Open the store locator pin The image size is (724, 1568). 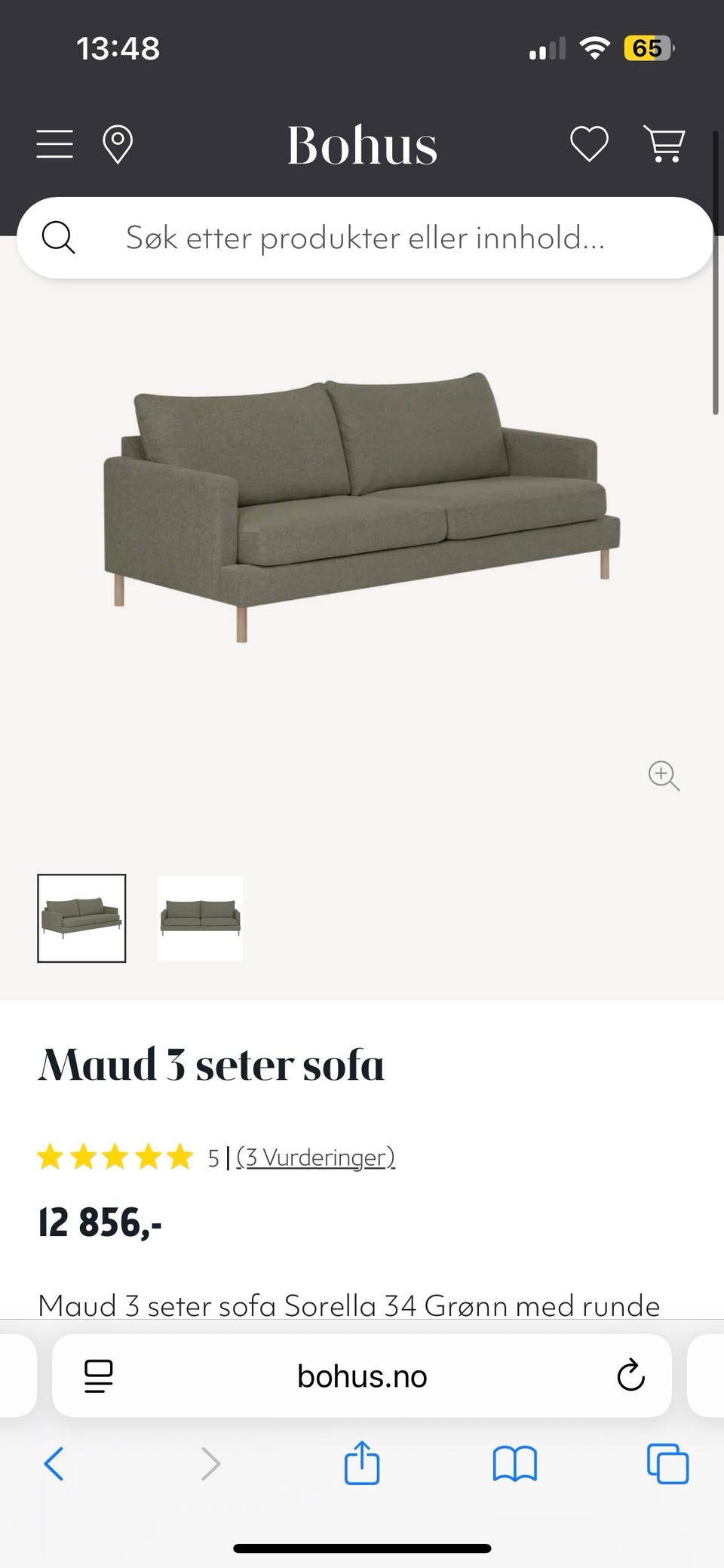tap(118, 144)
